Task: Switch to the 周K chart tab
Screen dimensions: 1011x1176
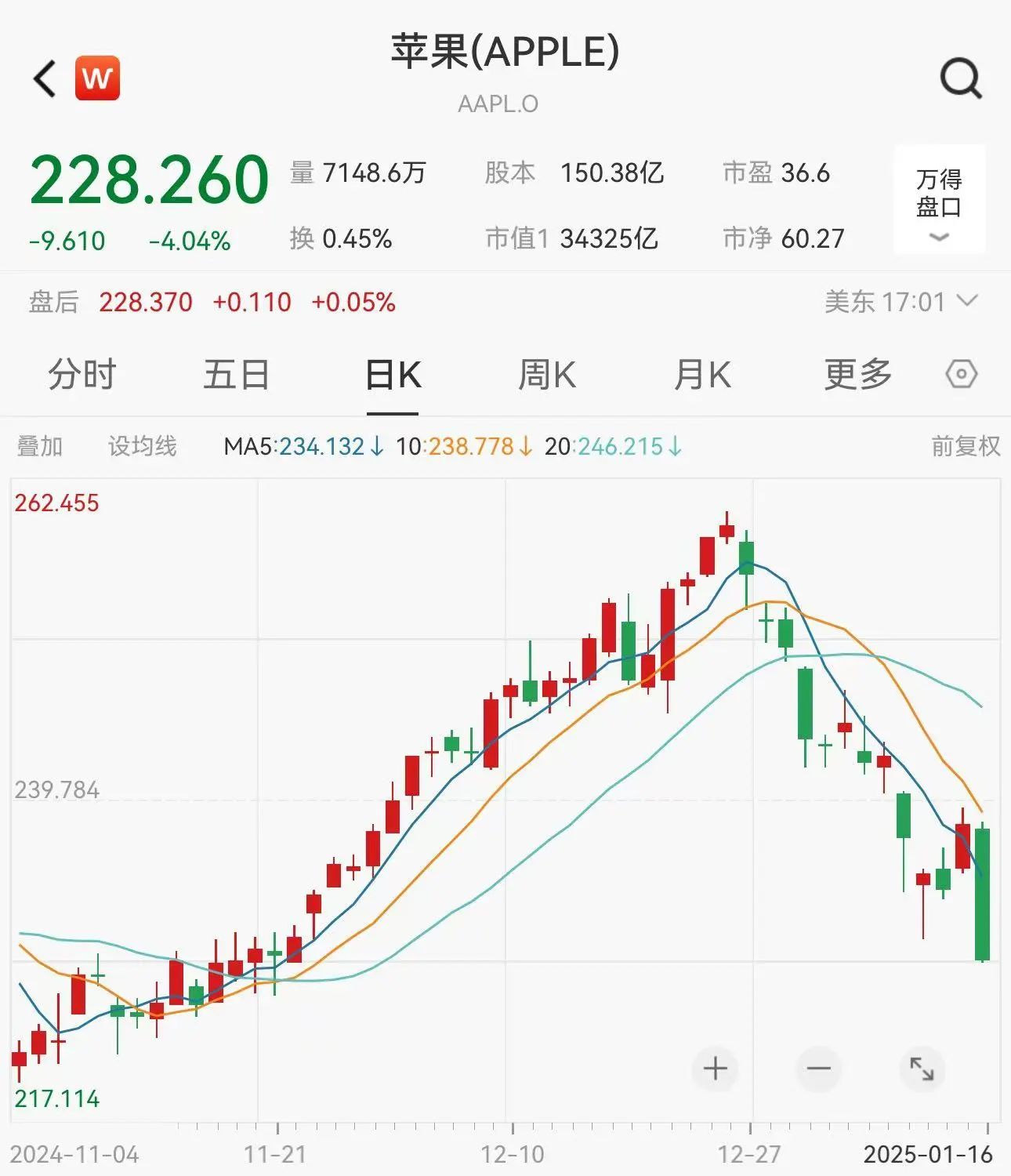Action: click(x=547, y=375)
